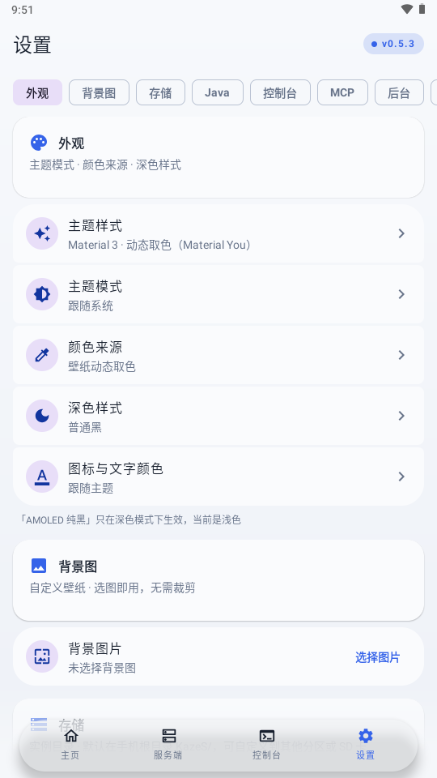Open the 图标与文字颜色 setting row

(x=218, y=476)
